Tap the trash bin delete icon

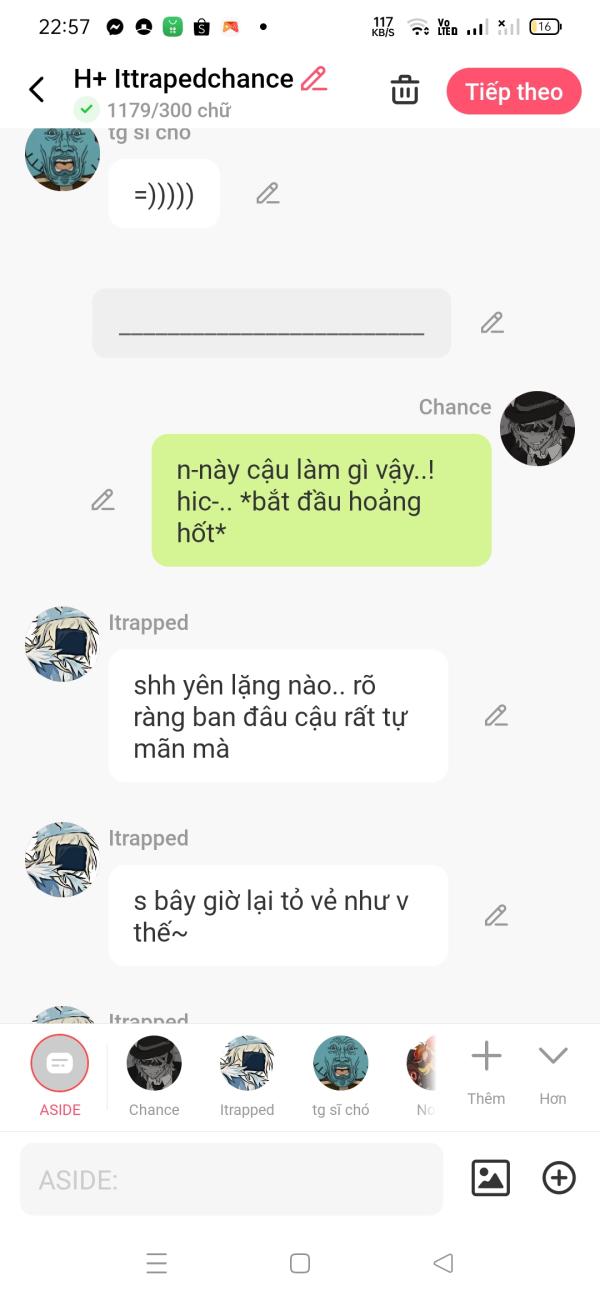pos(405,90)
